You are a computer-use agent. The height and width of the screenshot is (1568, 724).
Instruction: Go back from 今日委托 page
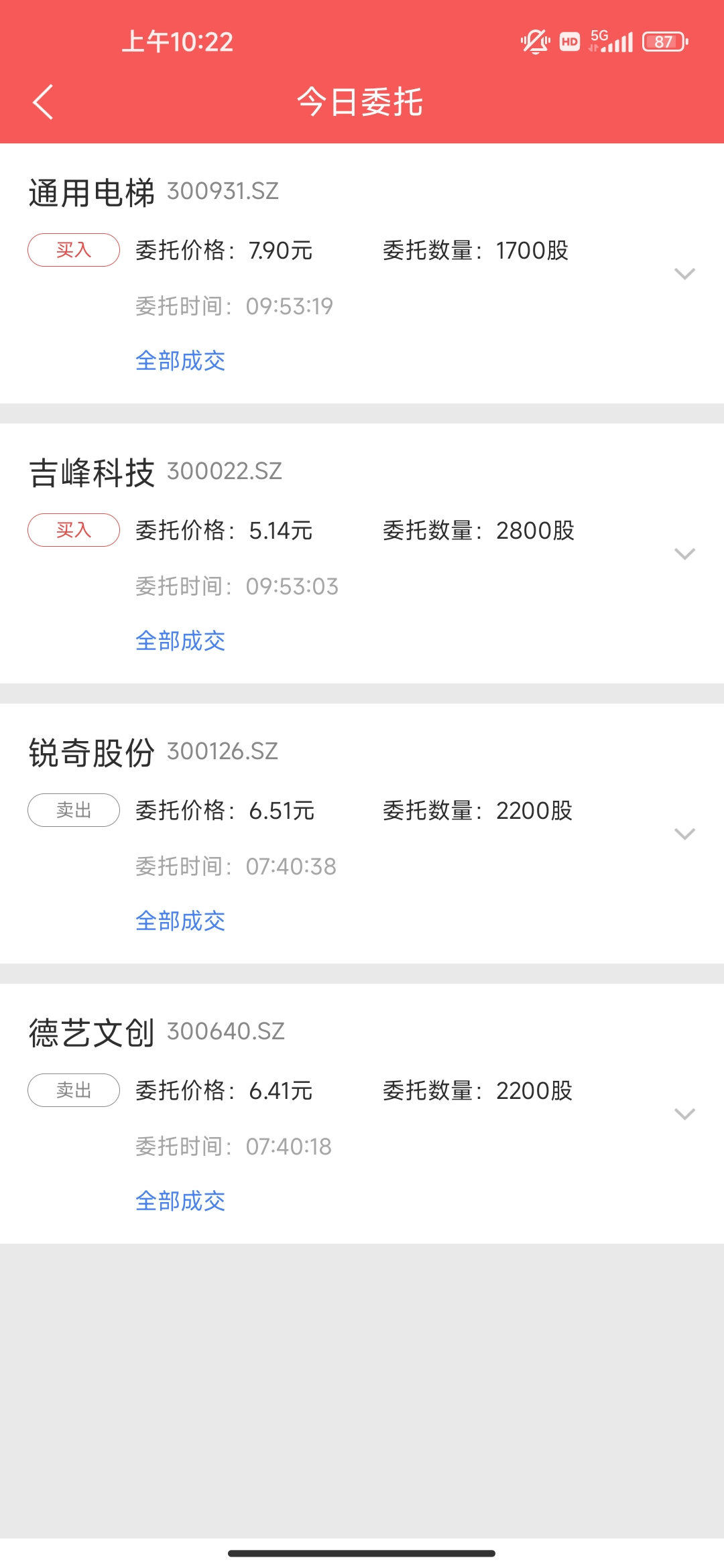point(43,102)
